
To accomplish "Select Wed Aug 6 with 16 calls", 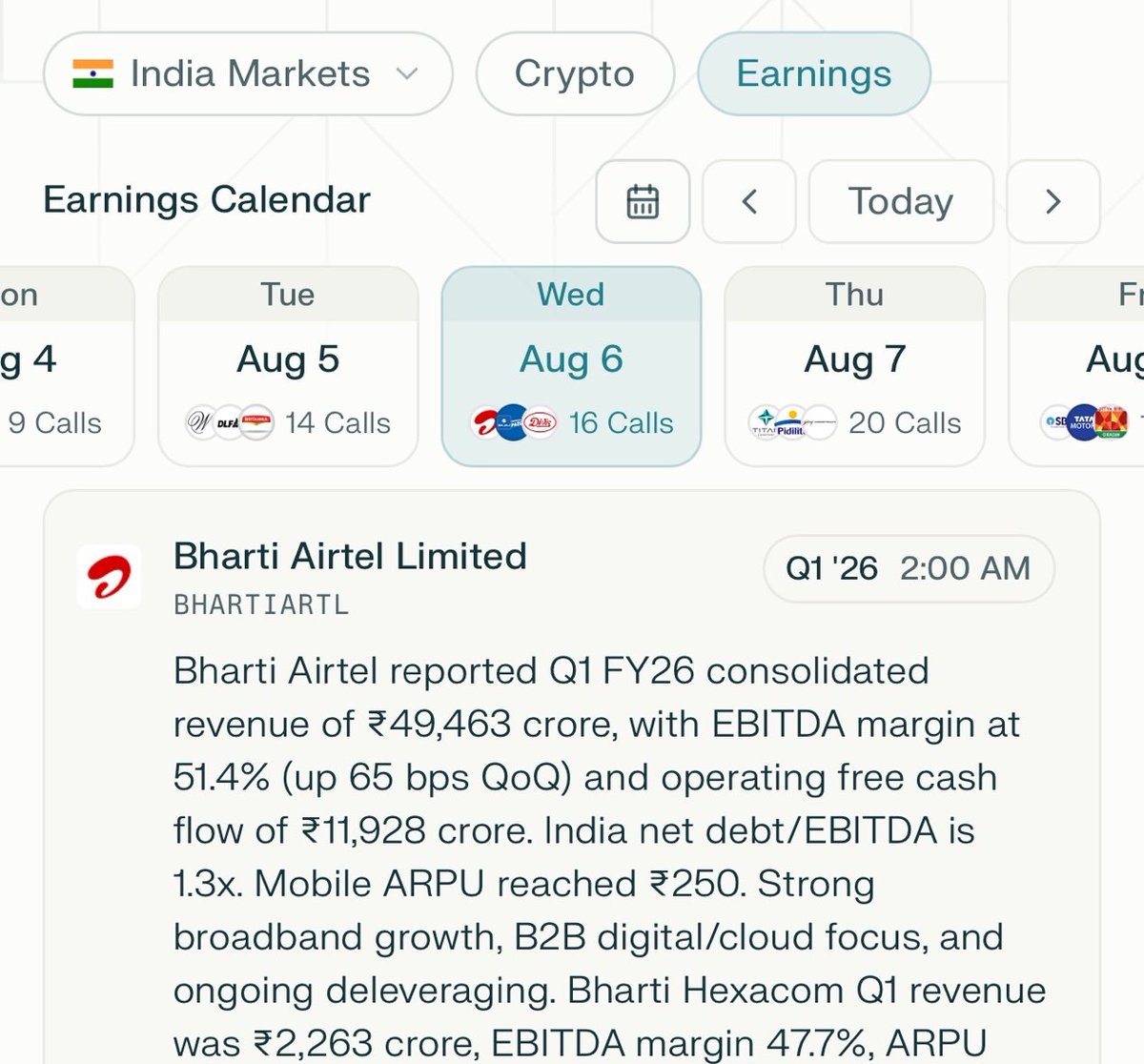I will 571,366.
